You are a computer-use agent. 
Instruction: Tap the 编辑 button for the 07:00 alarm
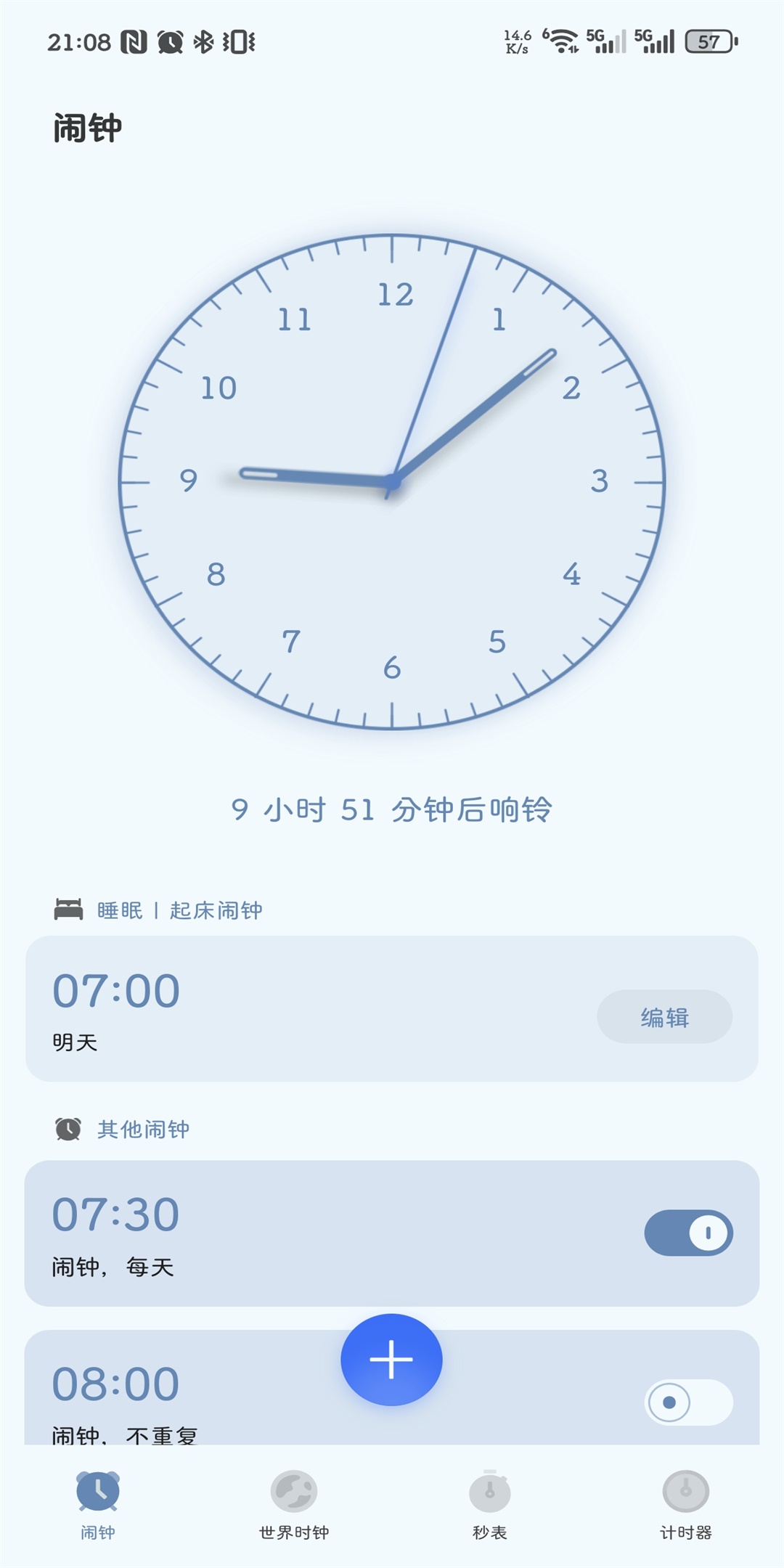point(664,1017)
